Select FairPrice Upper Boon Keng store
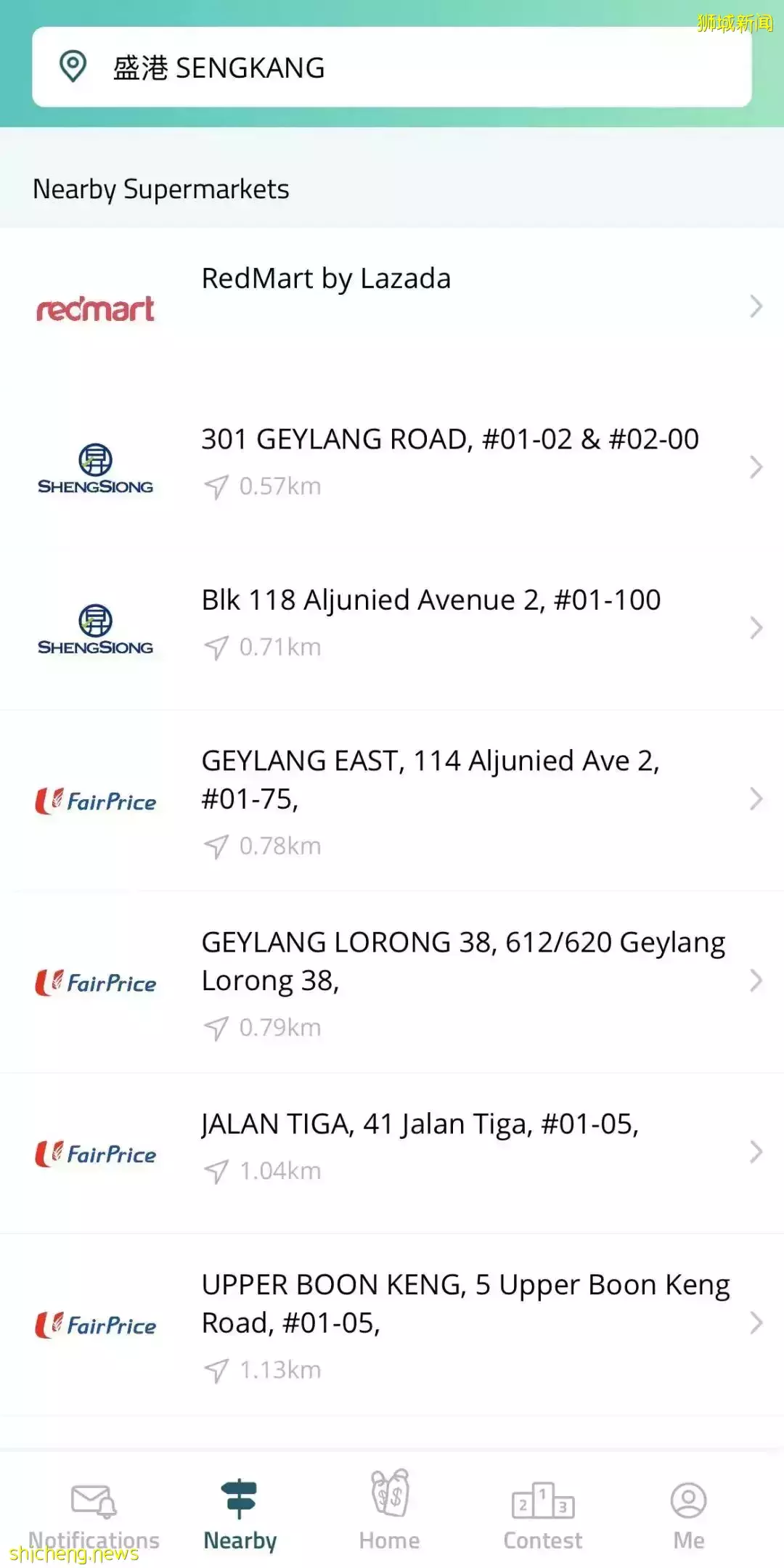This screenshot has height=1568, width=784. click(x=392, y=1324)
